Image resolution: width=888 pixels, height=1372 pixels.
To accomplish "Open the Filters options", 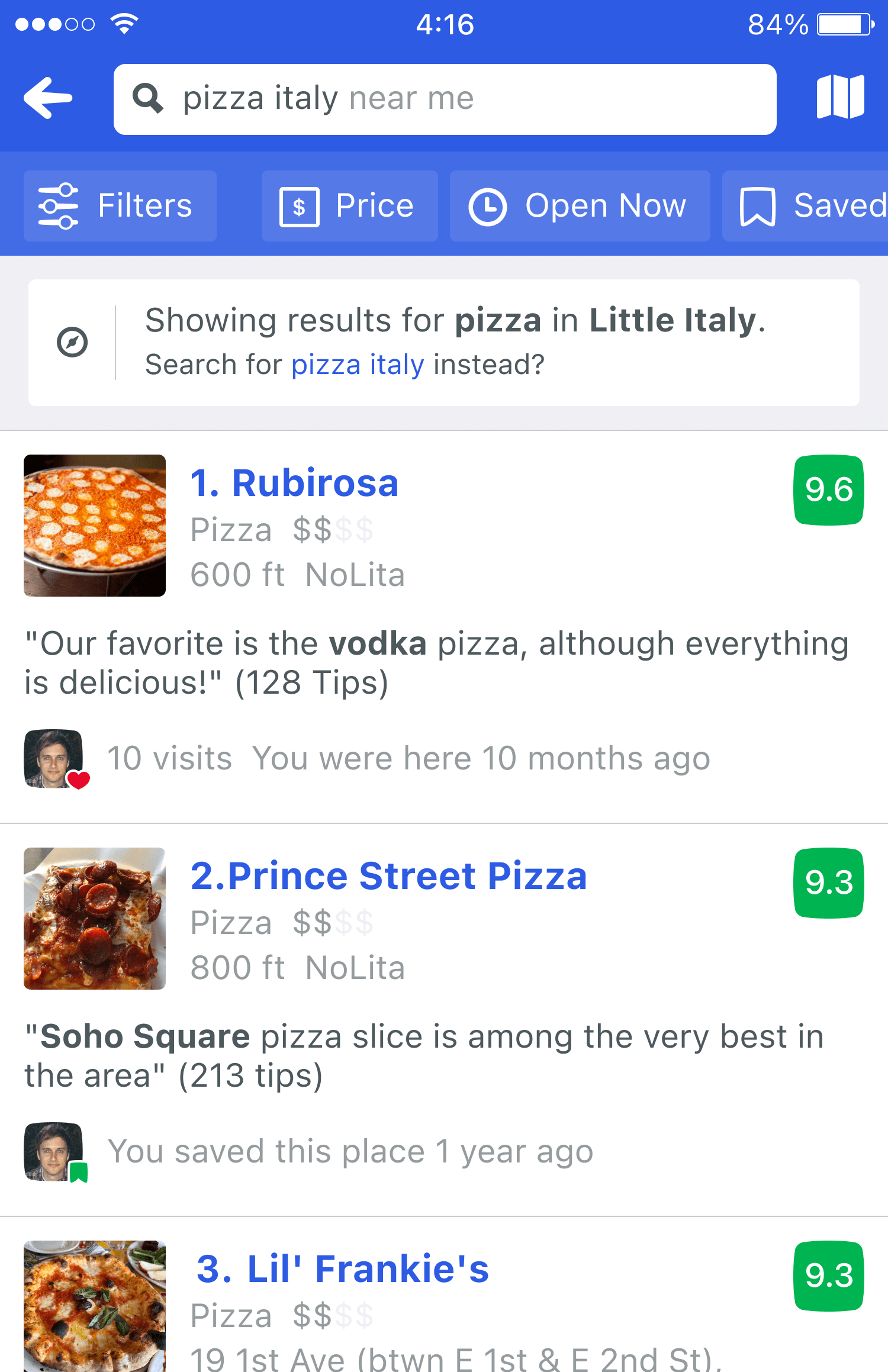I will 120,206.
